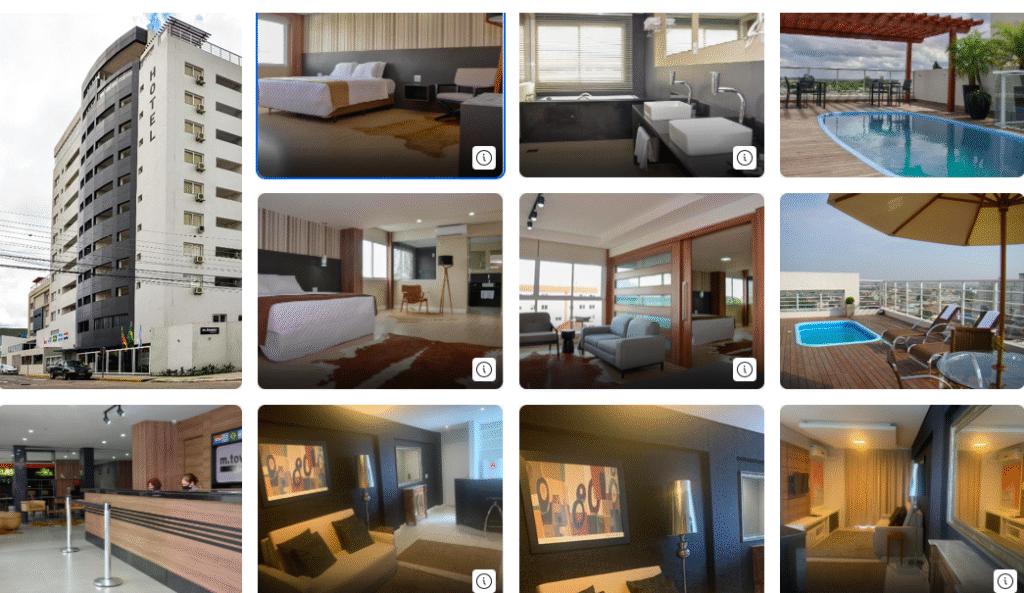Show info for the lounge abstract art photo
This screenshot has width=1024, height=593.
pos(484,580)
